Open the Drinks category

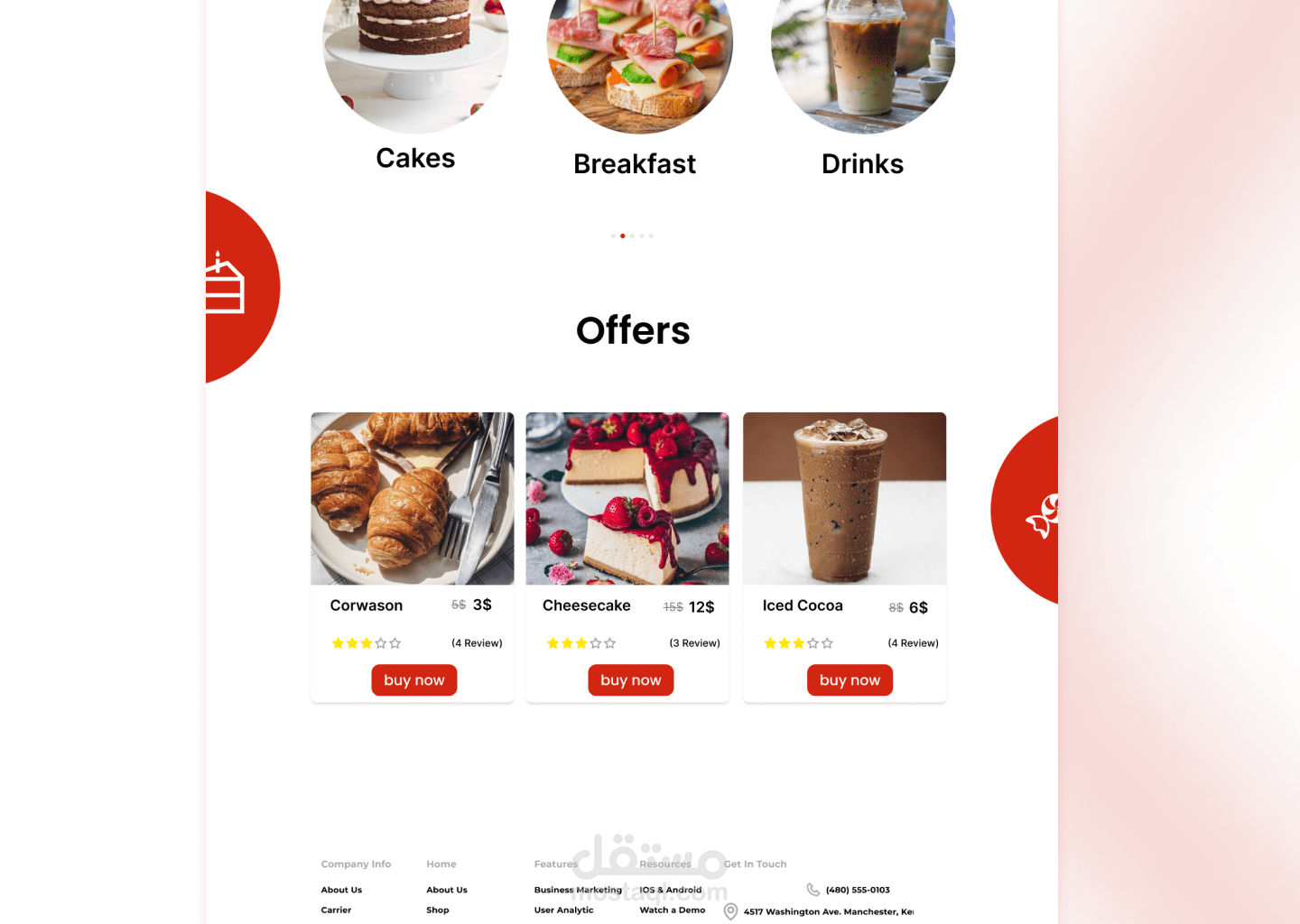pyautogui.click(x=862, y=163)
